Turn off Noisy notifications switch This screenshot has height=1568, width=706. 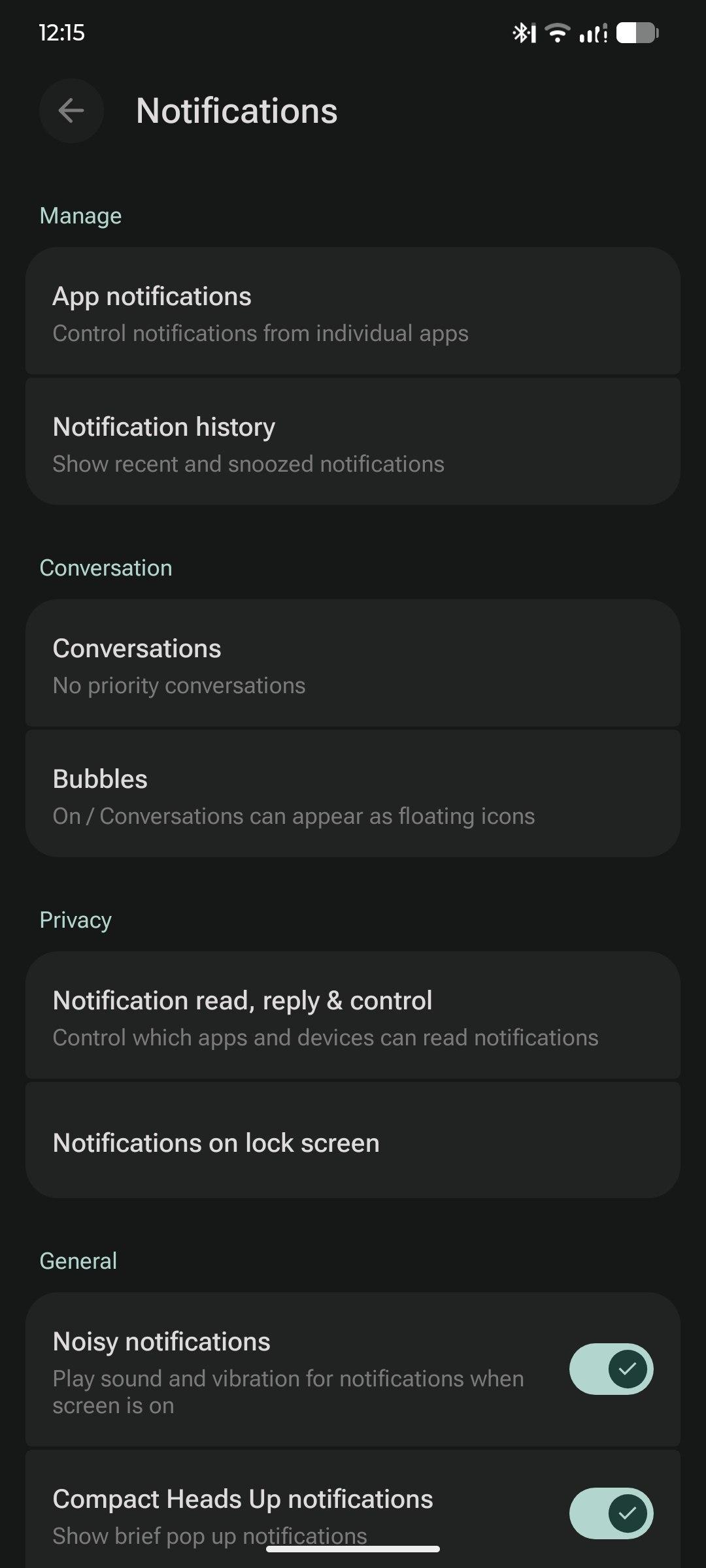pyautogui.click(x=611, y=1369)
